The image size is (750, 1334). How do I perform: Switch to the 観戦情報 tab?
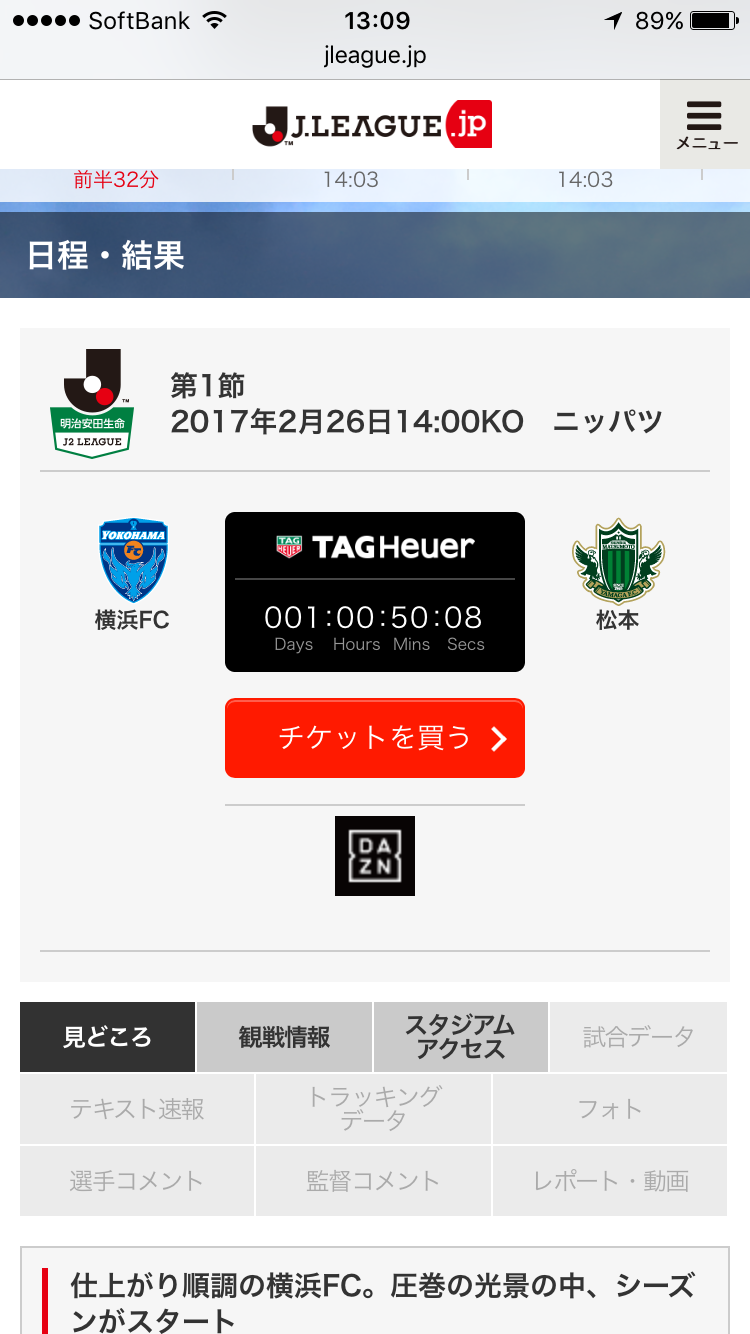(284, 1037)
